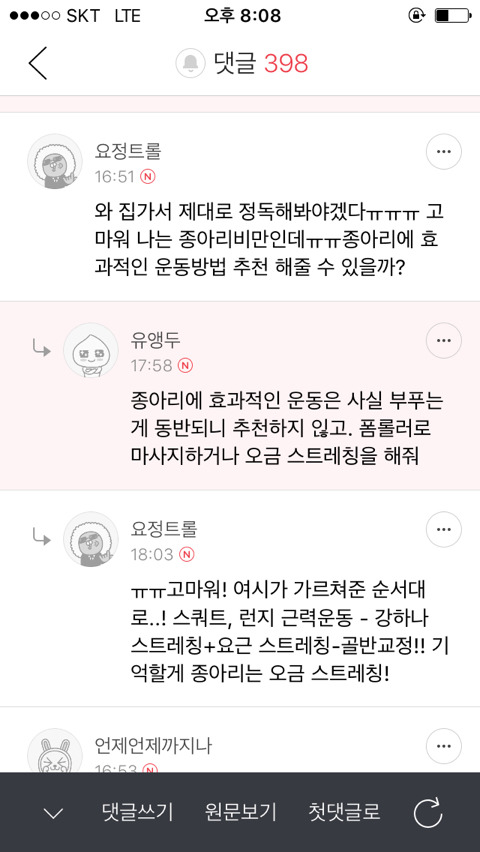Open more options on 유앵두's 17:58 reply
Viewport: 480px width, 852px height.
tap(444, 341)
